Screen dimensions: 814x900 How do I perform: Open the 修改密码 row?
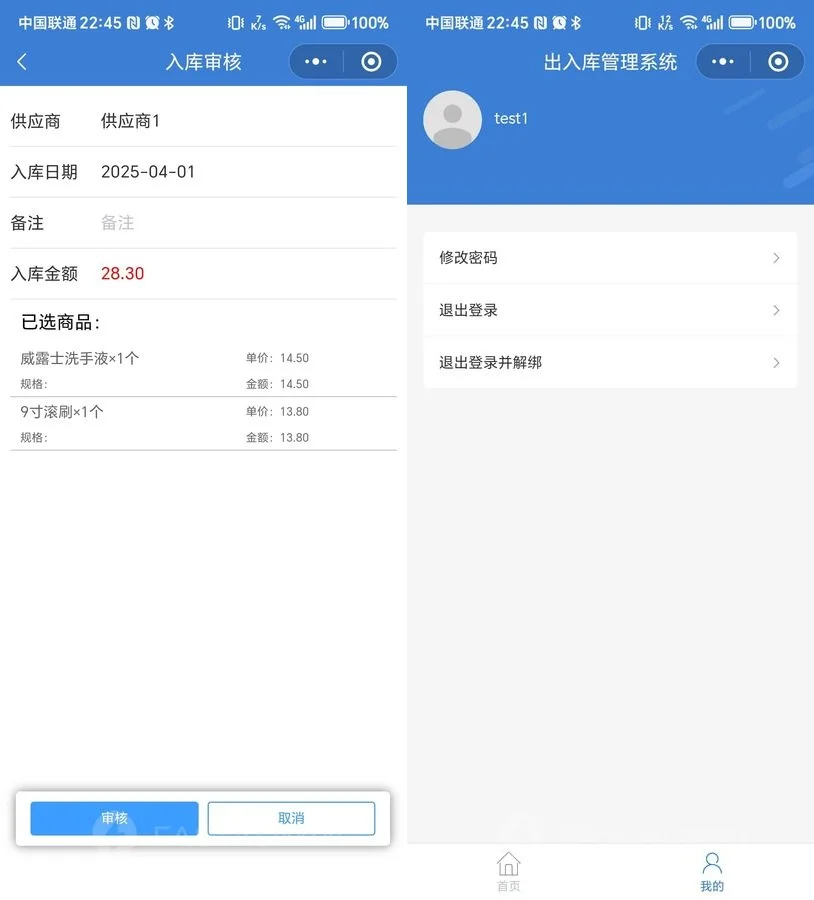click(610, 258)
